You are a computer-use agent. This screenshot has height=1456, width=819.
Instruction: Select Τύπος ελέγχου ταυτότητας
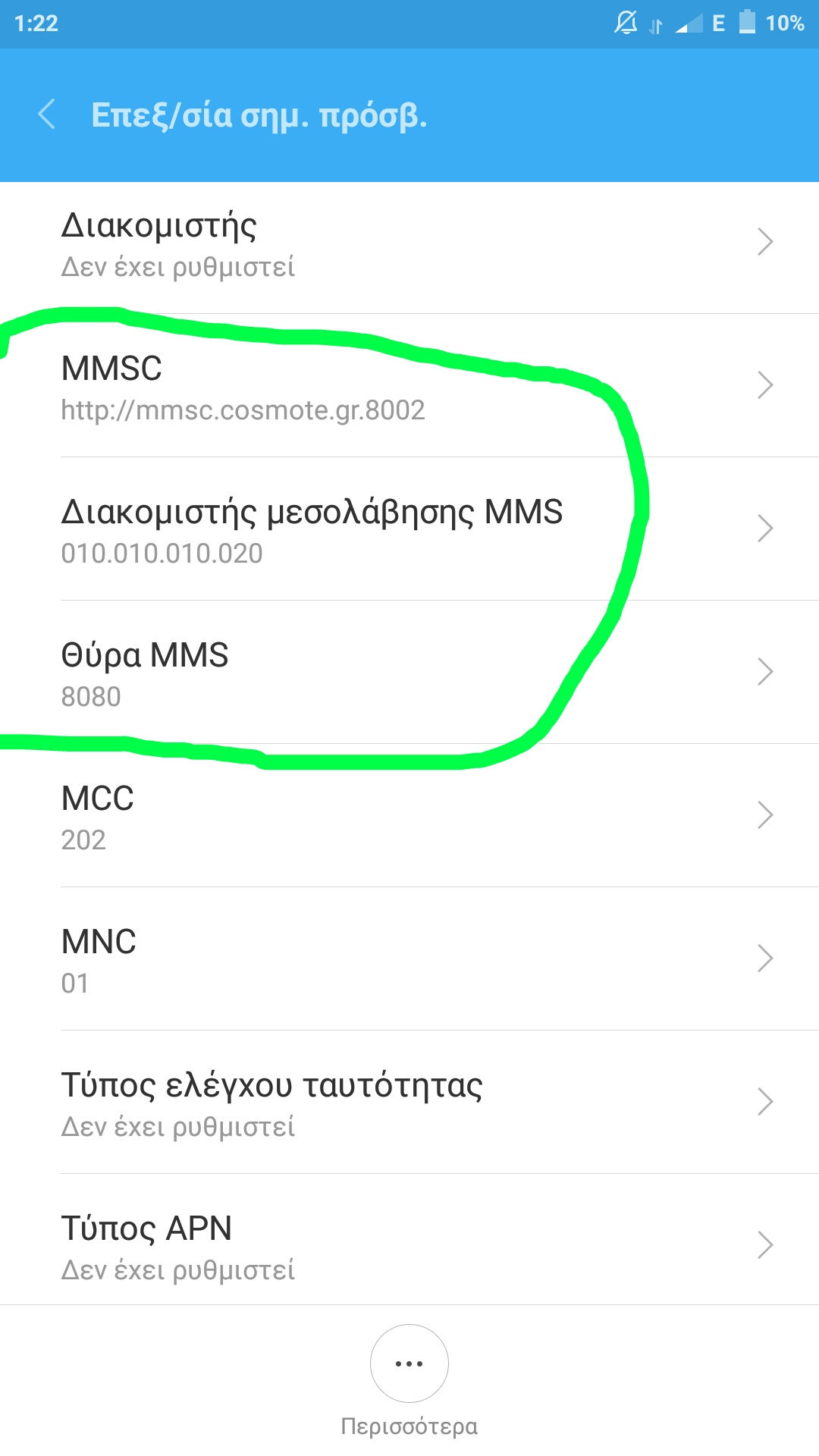tap(409, 1103)
